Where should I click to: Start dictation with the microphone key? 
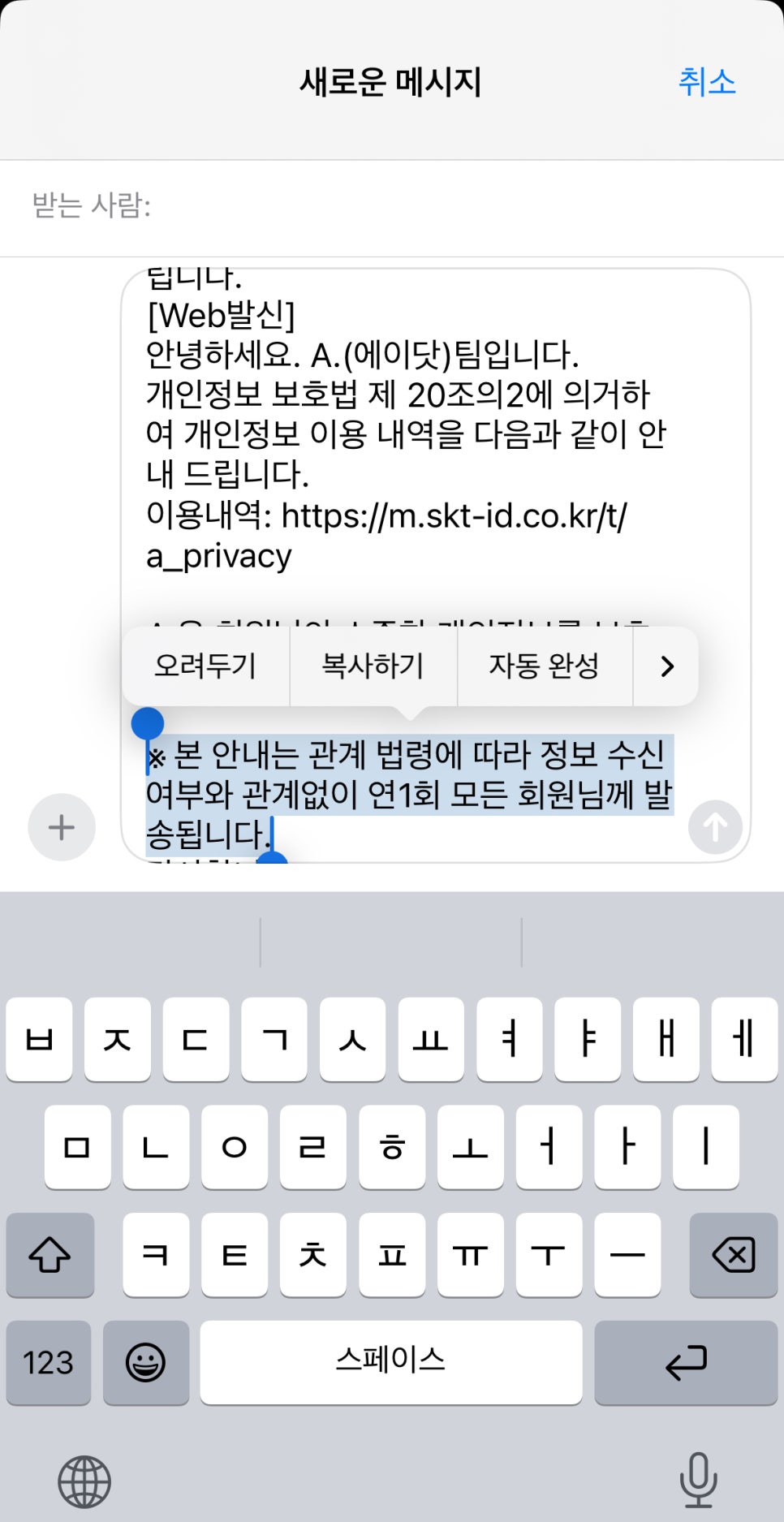(x=699, y=1480)
